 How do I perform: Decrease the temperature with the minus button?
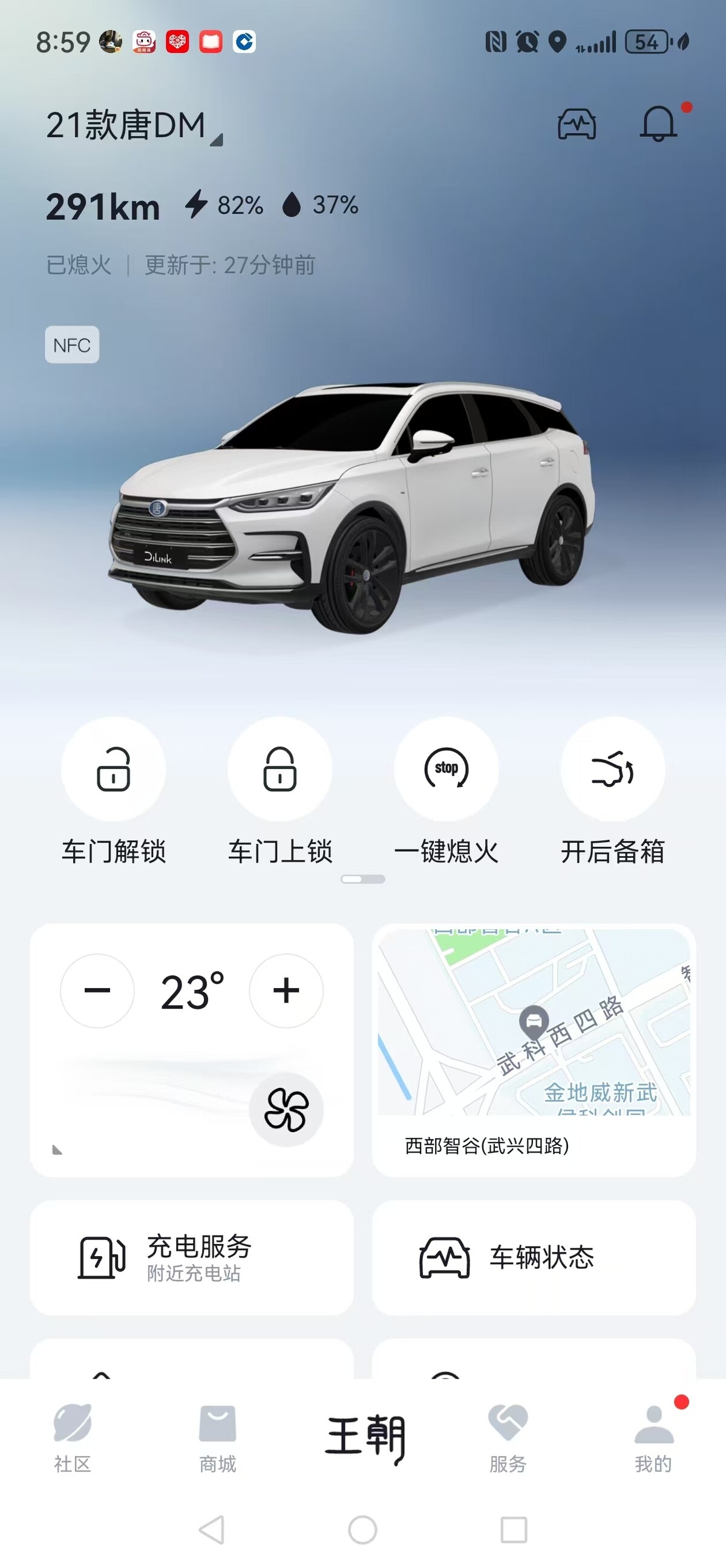(97, 991)
